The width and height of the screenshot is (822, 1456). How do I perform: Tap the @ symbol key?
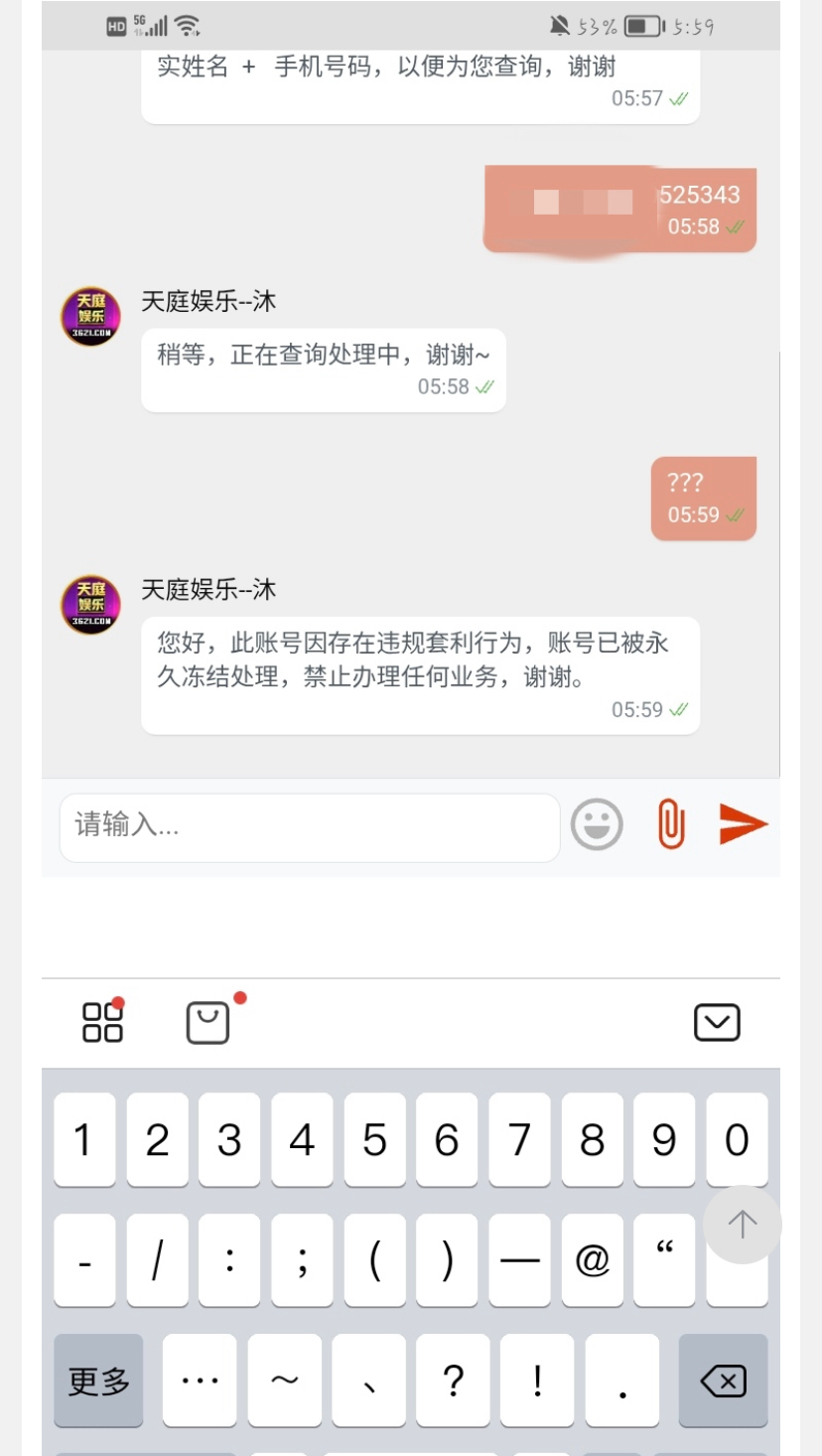[x=592, y=1260]
